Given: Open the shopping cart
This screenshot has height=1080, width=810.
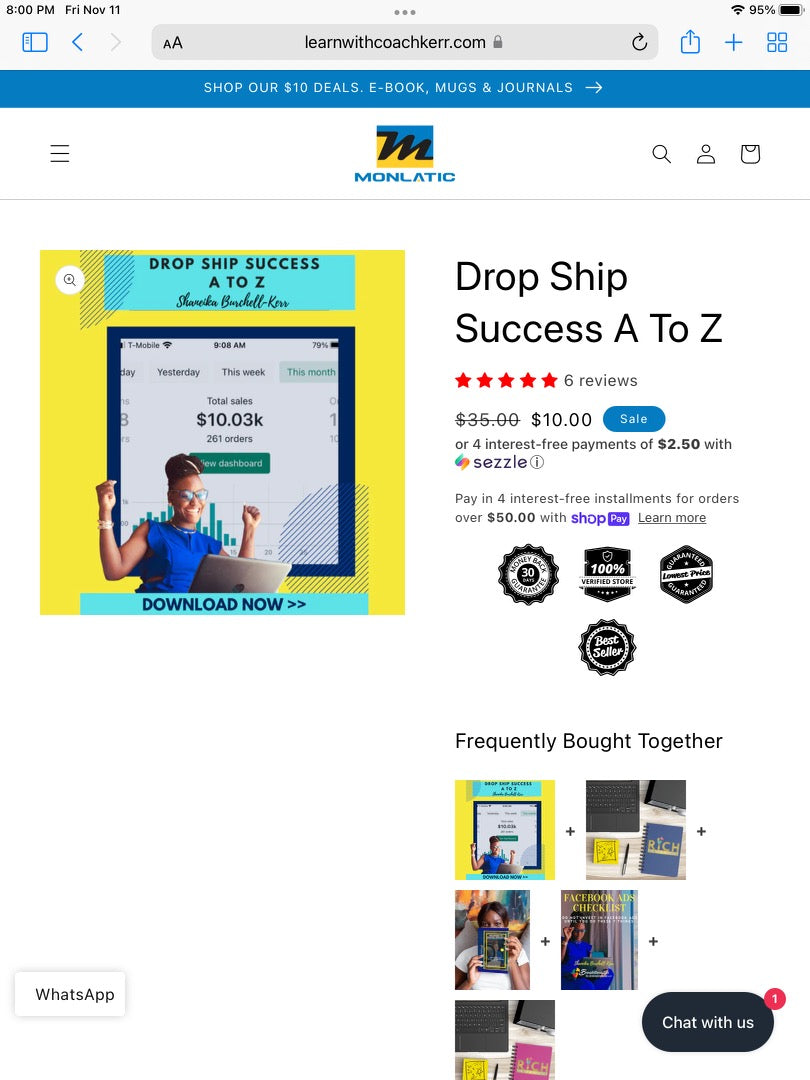Looking at the screenshot, I should click(750, 153).
